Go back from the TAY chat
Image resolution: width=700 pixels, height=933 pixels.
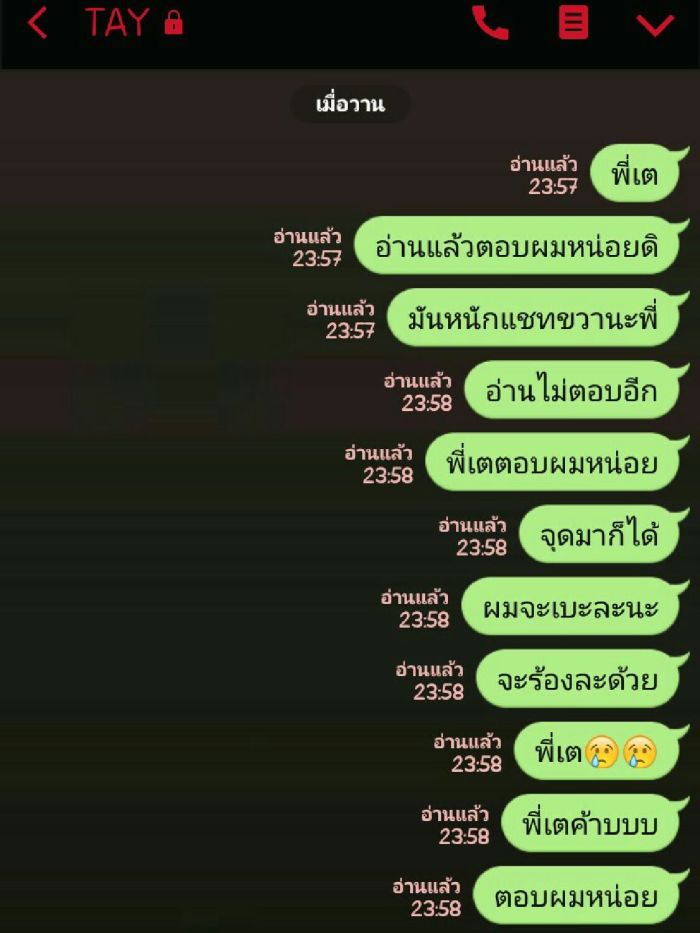[37, 23]
